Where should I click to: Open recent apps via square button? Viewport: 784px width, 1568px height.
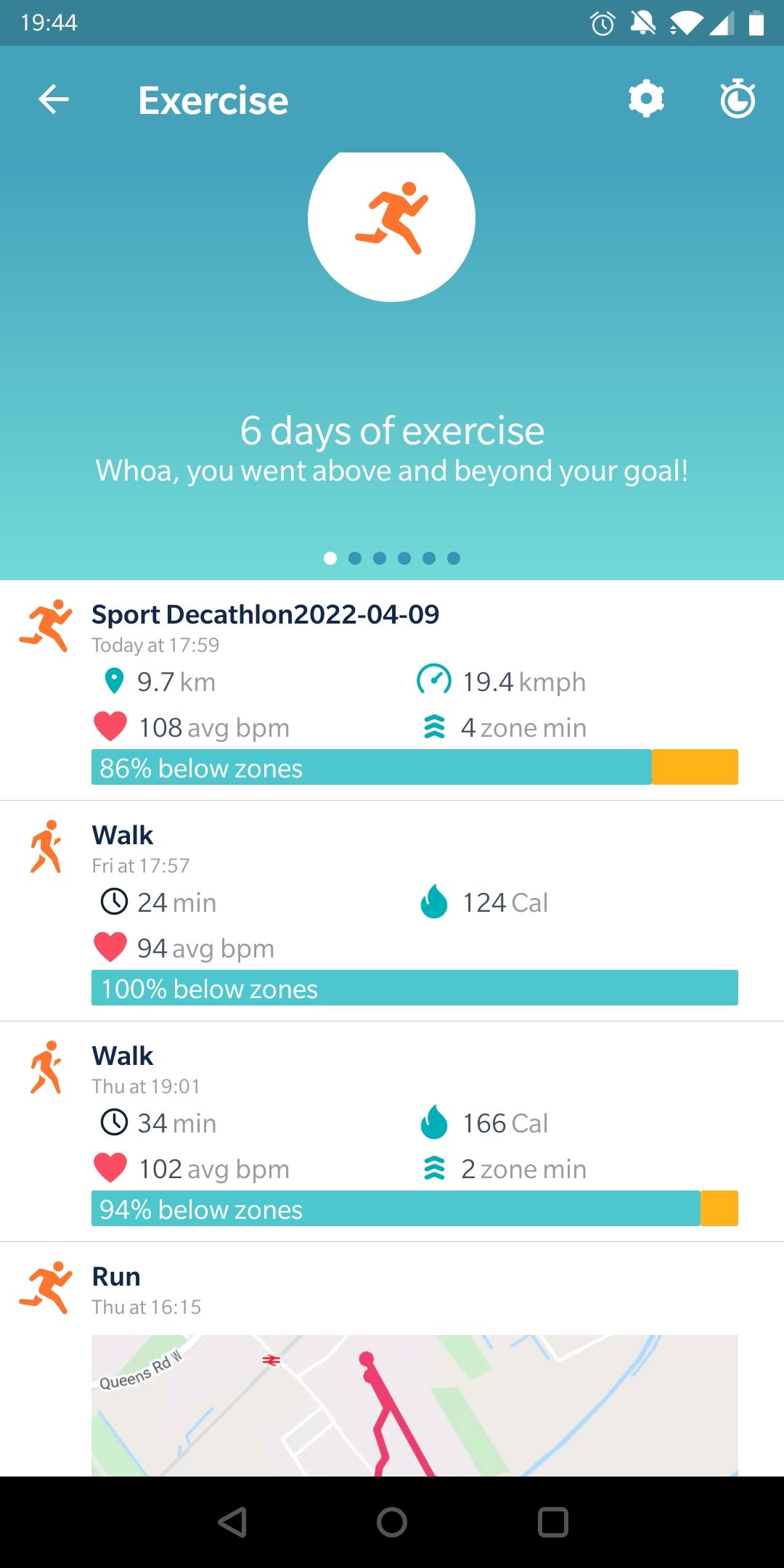(x=552, y=1522)
